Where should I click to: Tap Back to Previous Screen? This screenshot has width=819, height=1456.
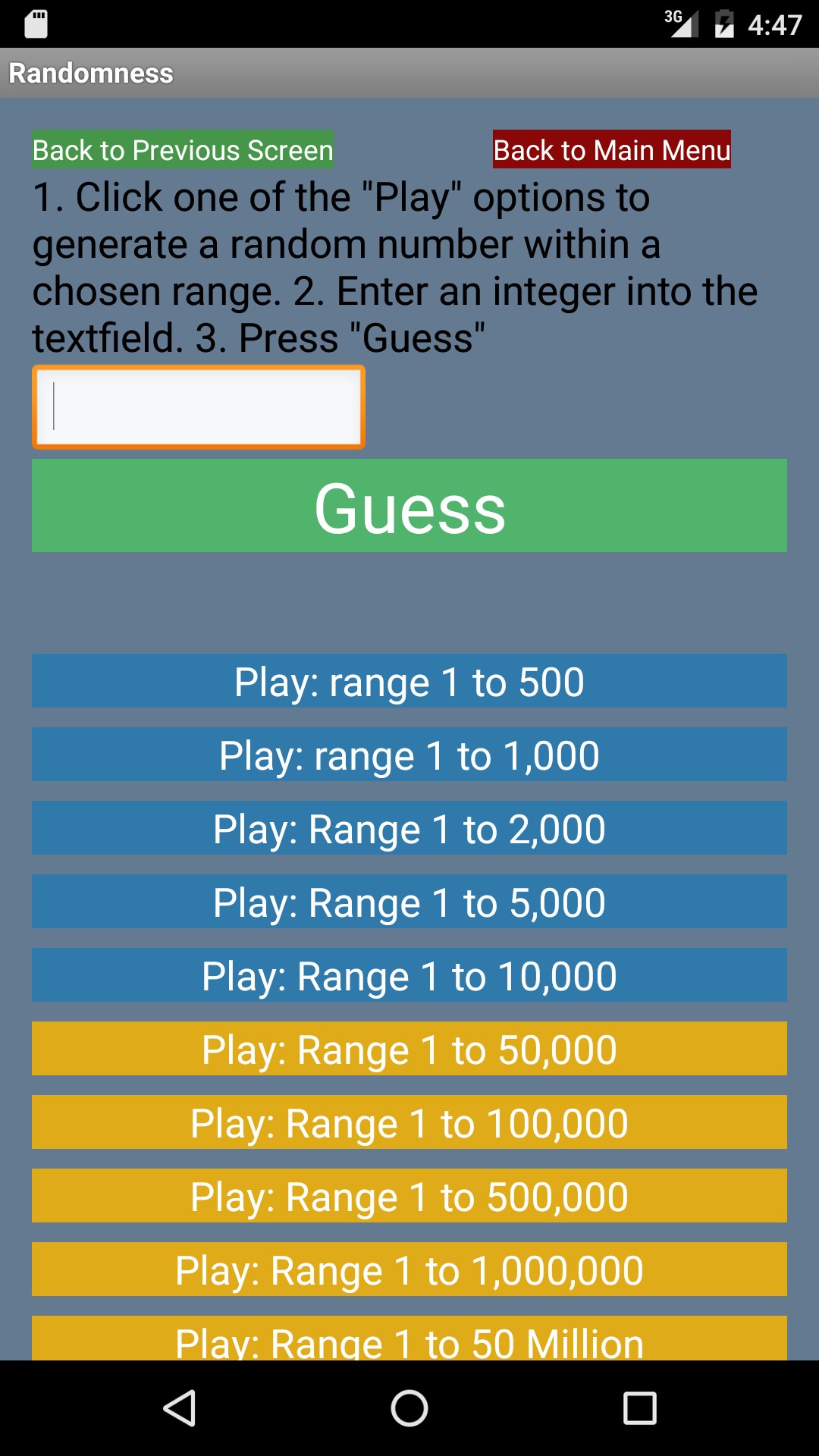183,149
